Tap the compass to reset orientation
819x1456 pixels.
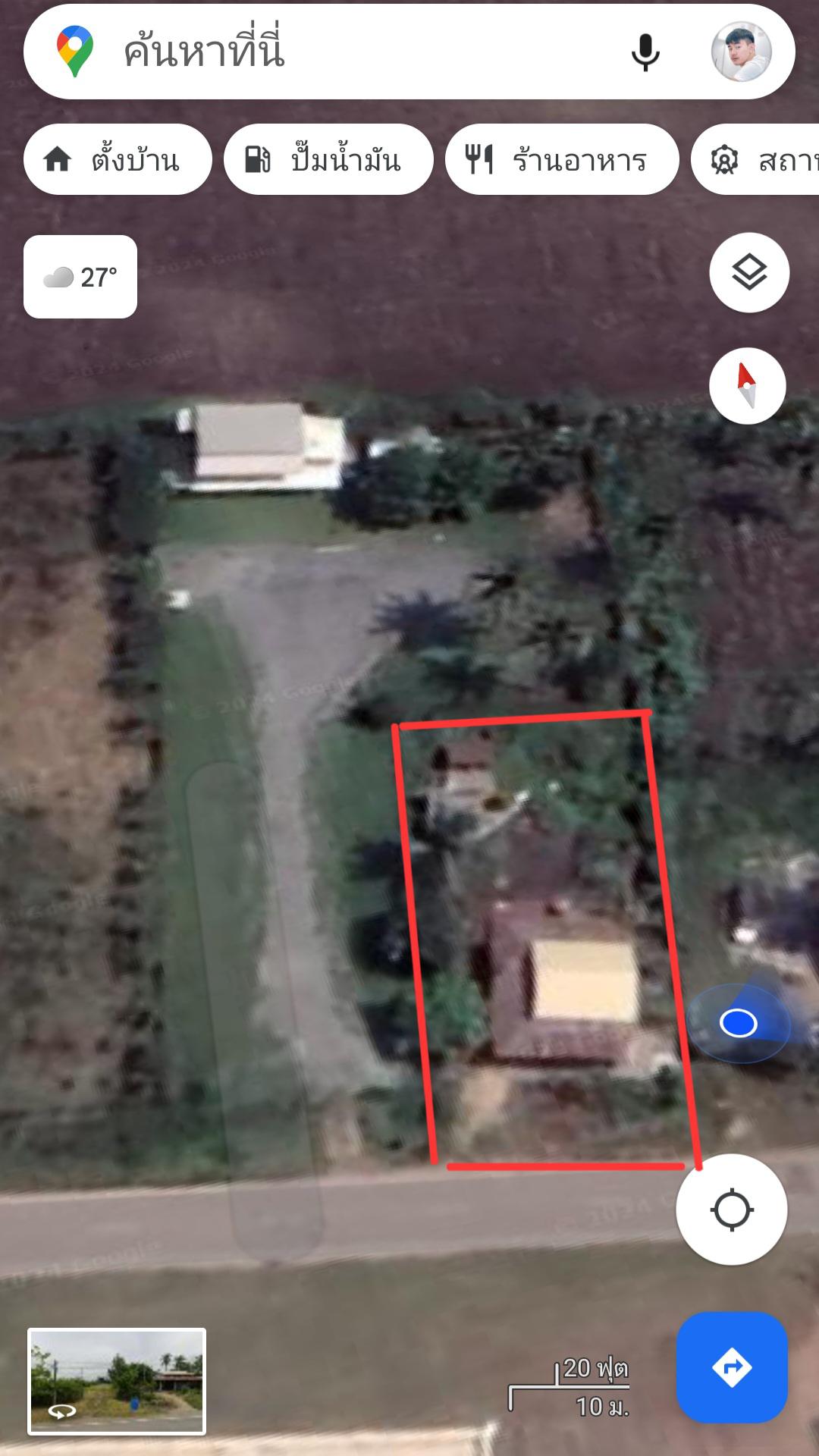pyautogui.click(x=747, y=386)
